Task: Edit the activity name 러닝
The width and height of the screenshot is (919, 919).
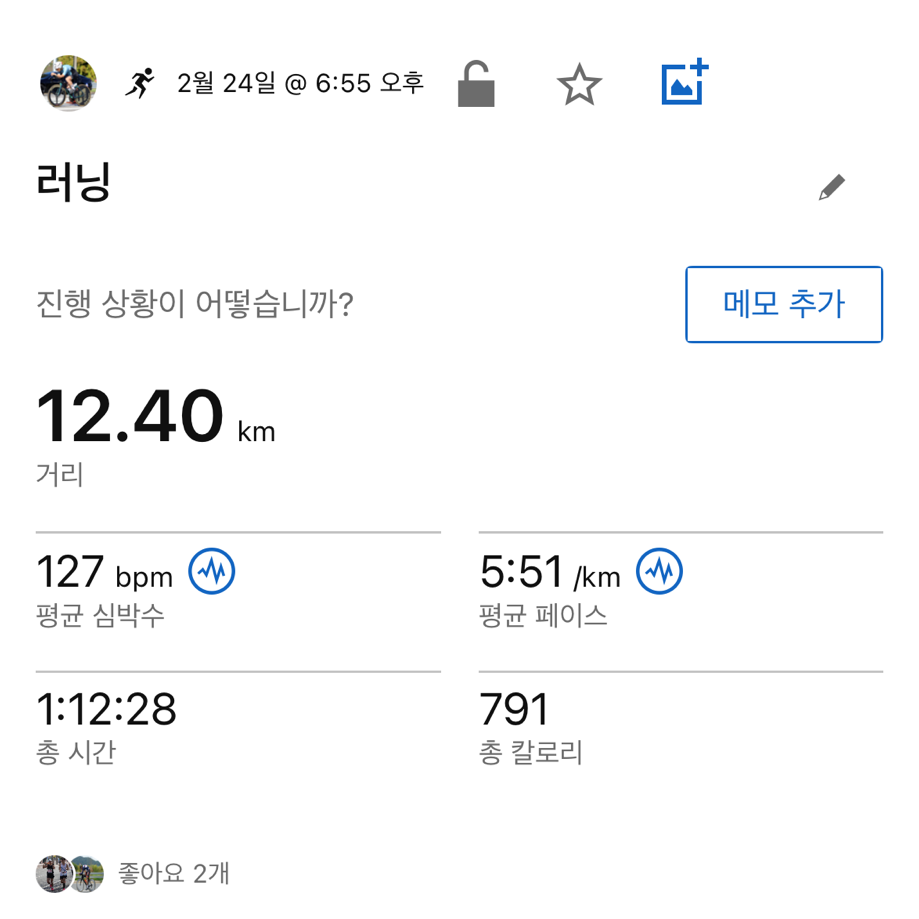Action: tap(831, 188)
